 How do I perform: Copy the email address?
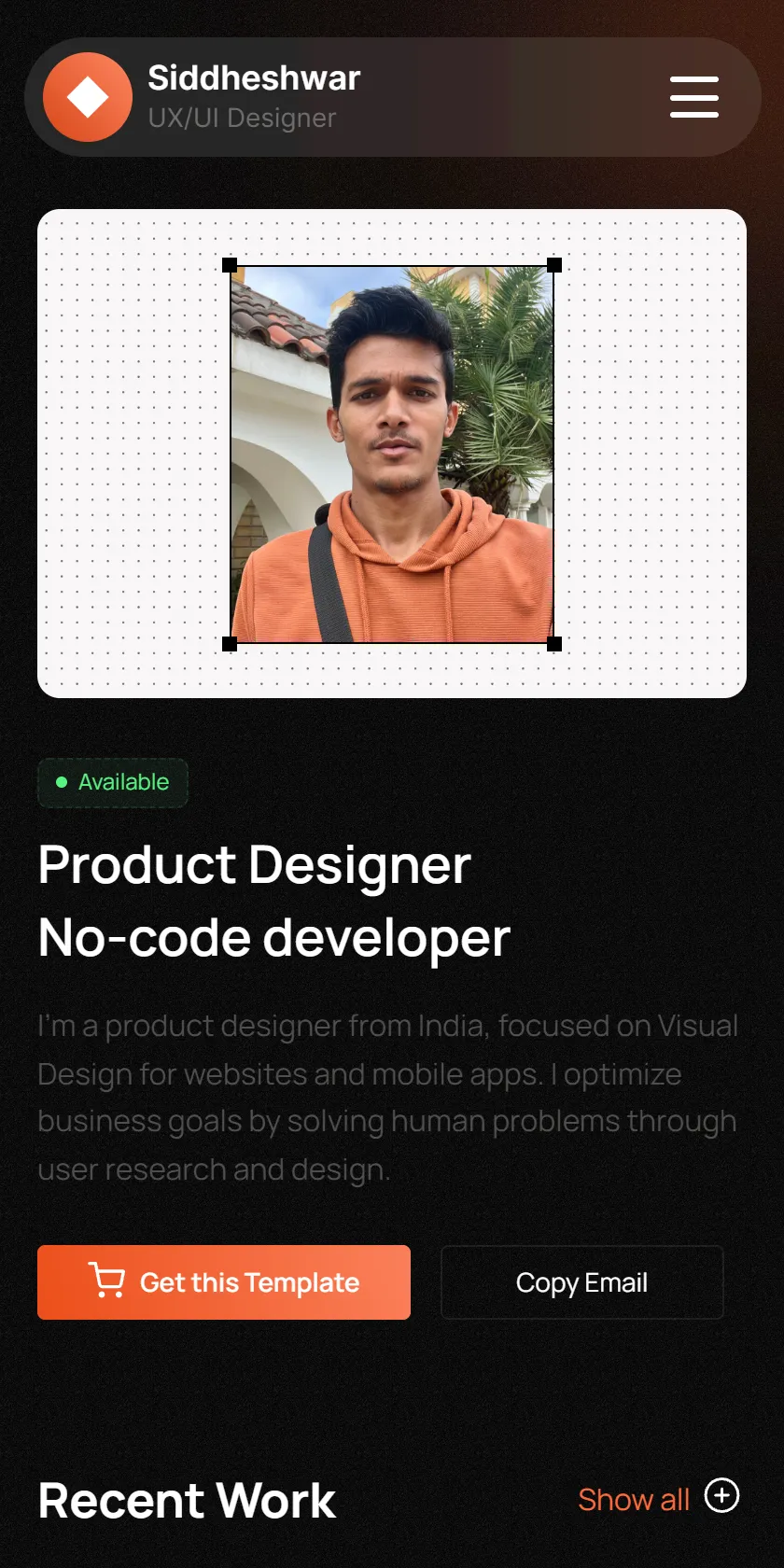[x=581, y=1282]
